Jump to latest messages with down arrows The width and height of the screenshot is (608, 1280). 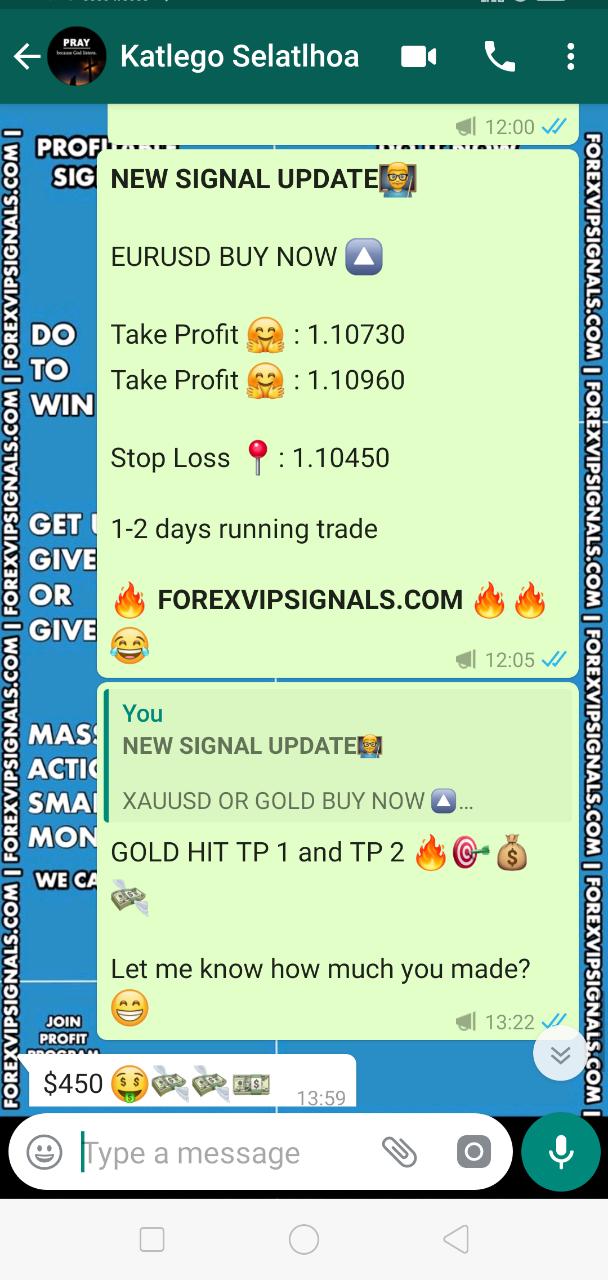560,1054
